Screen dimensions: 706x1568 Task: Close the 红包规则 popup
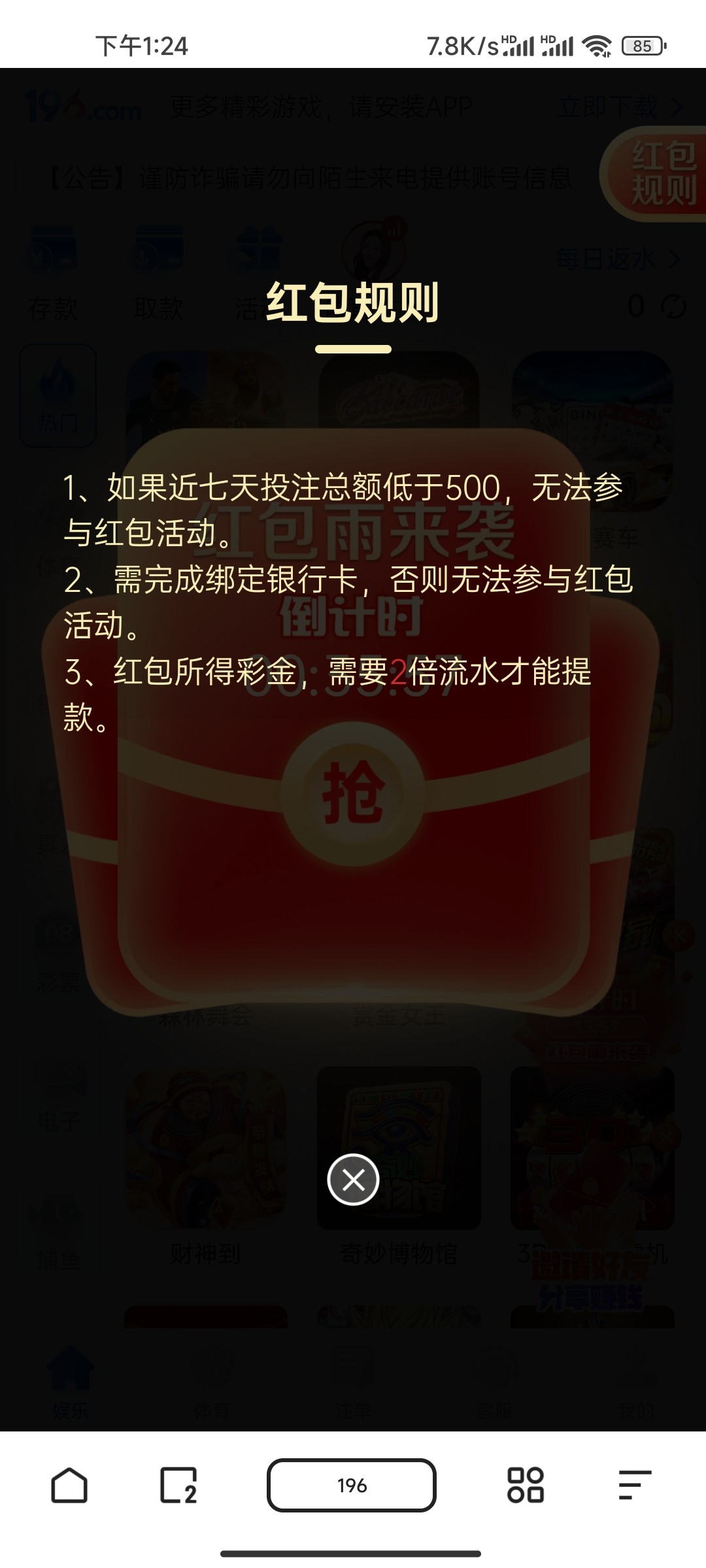(353, 1179)
